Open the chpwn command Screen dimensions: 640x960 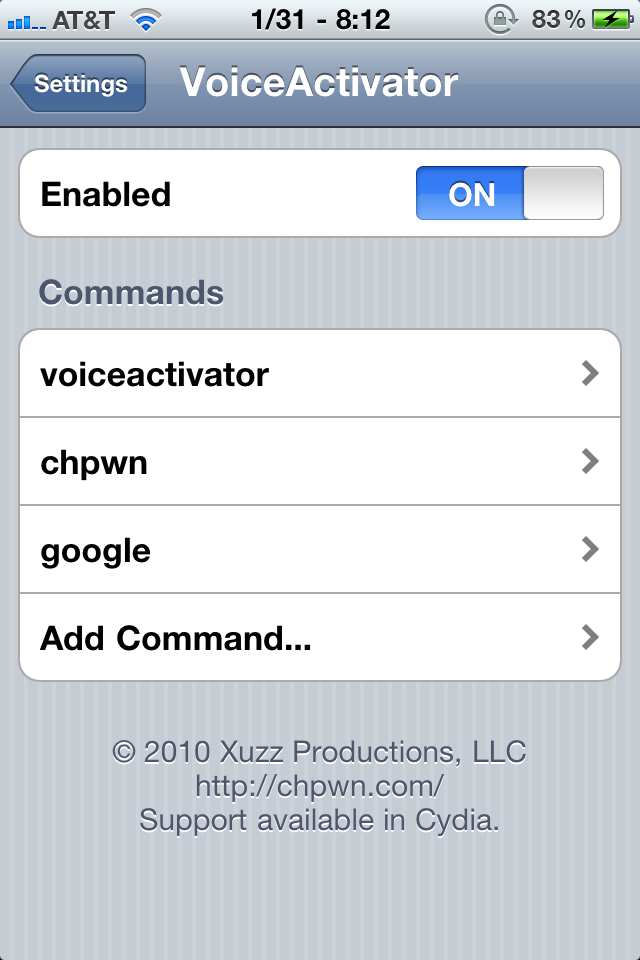tap(320, 462)
